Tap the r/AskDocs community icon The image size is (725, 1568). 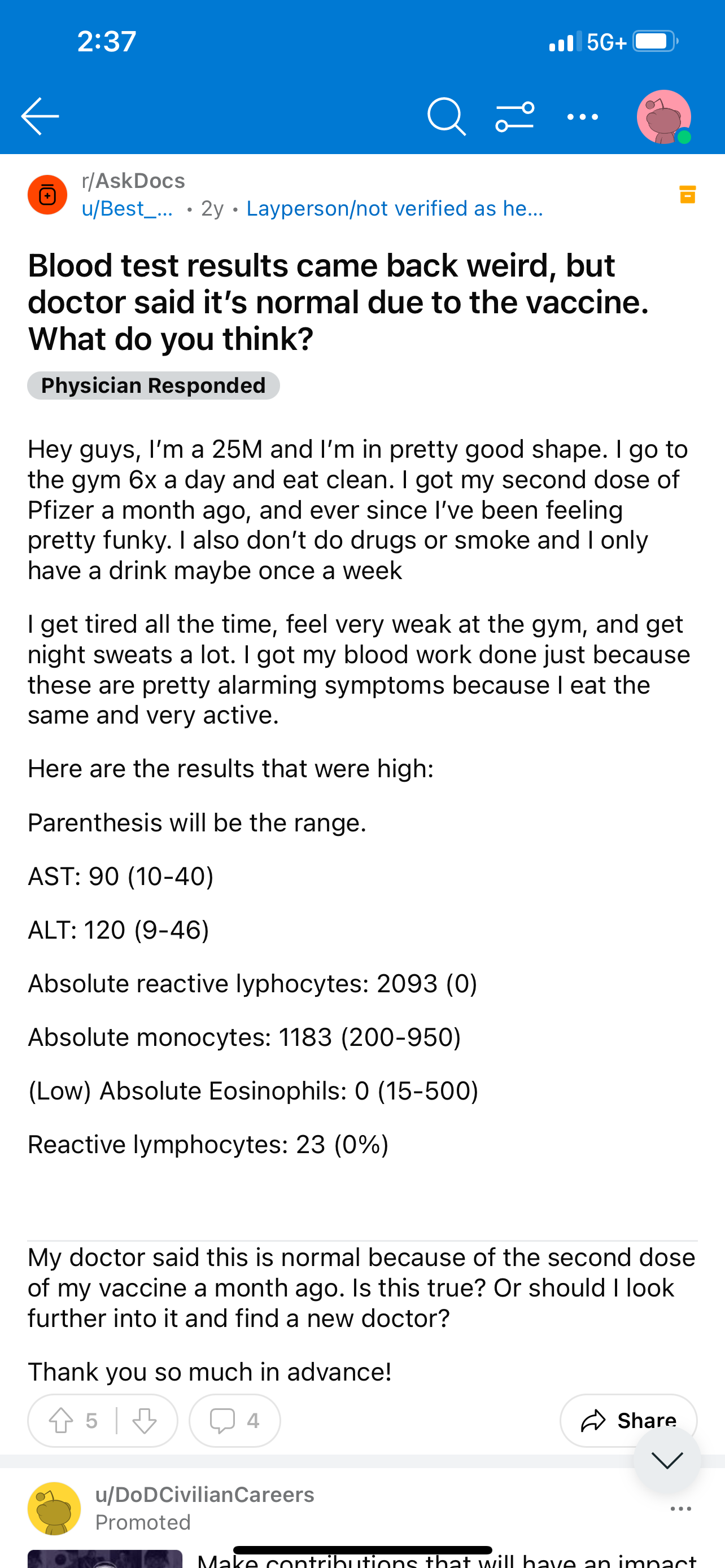tap(47, 195)
